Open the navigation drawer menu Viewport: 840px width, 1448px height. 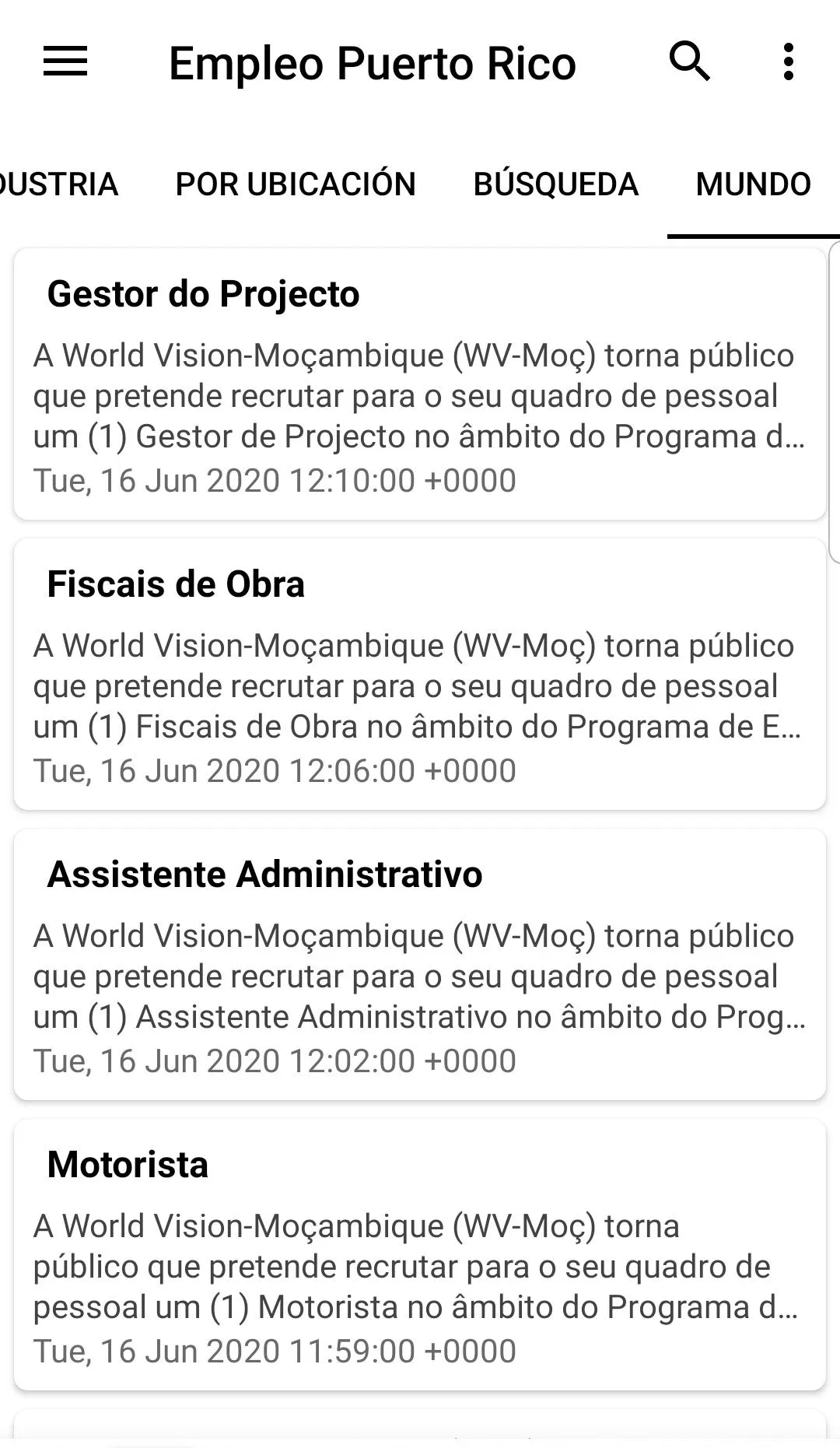(65, 61)
